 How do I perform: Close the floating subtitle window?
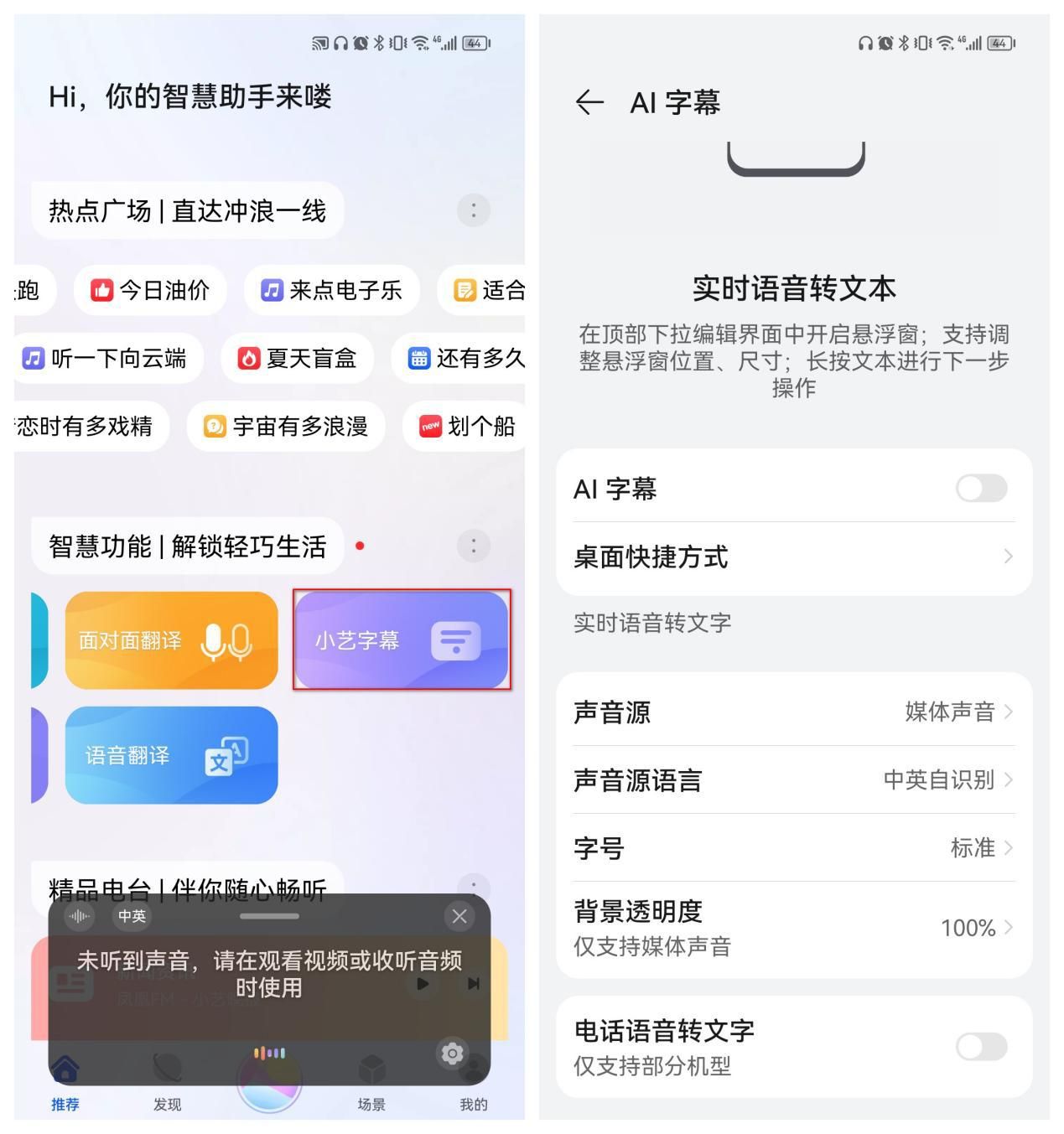(459, 917)
